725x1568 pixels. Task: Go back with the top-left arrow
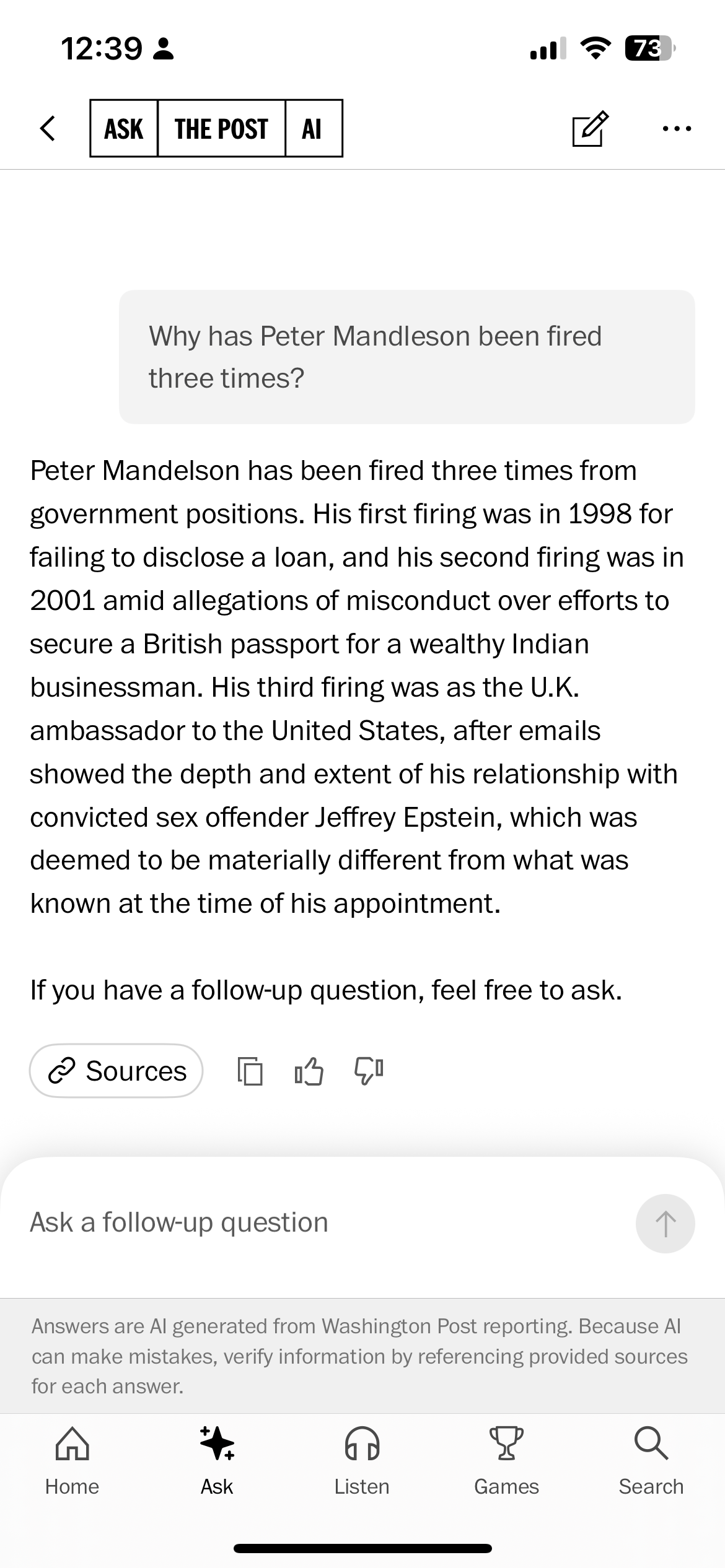point(48,128)
